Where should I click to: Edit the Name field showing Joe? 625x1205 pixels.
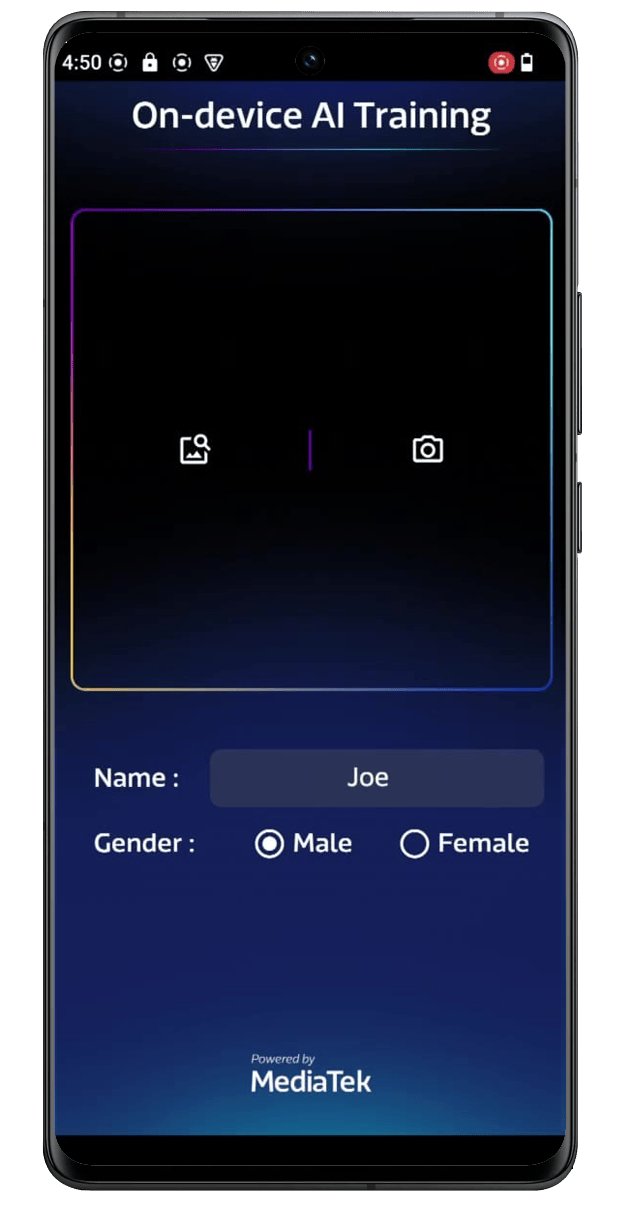coord(376,778)
